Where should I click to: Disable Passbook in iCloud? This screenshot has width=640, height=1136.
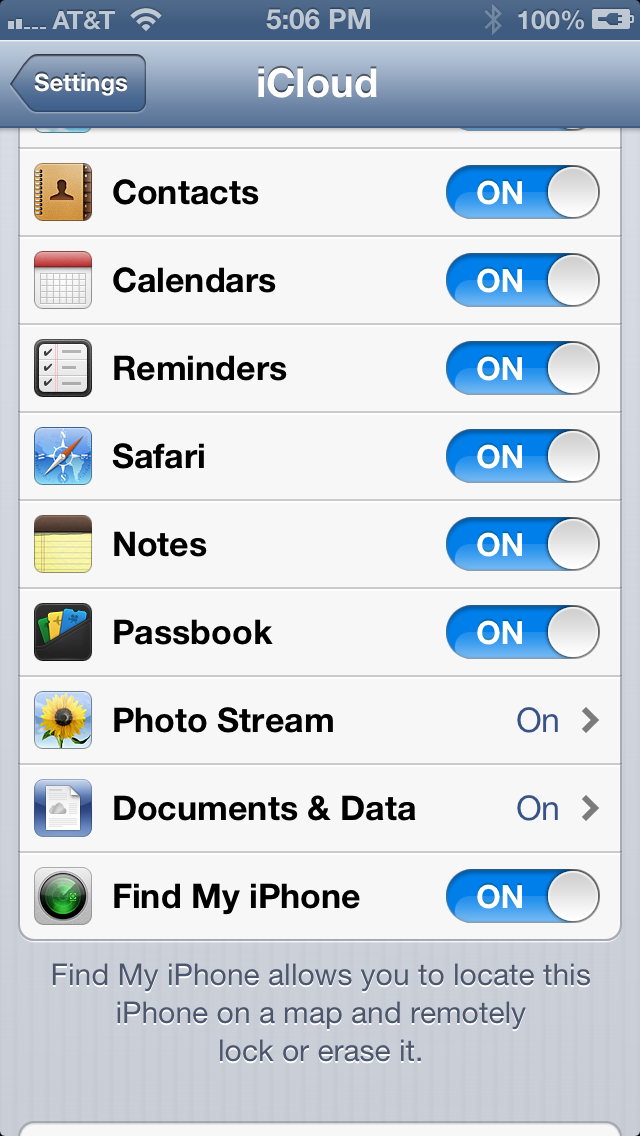[x=523, y=632]
